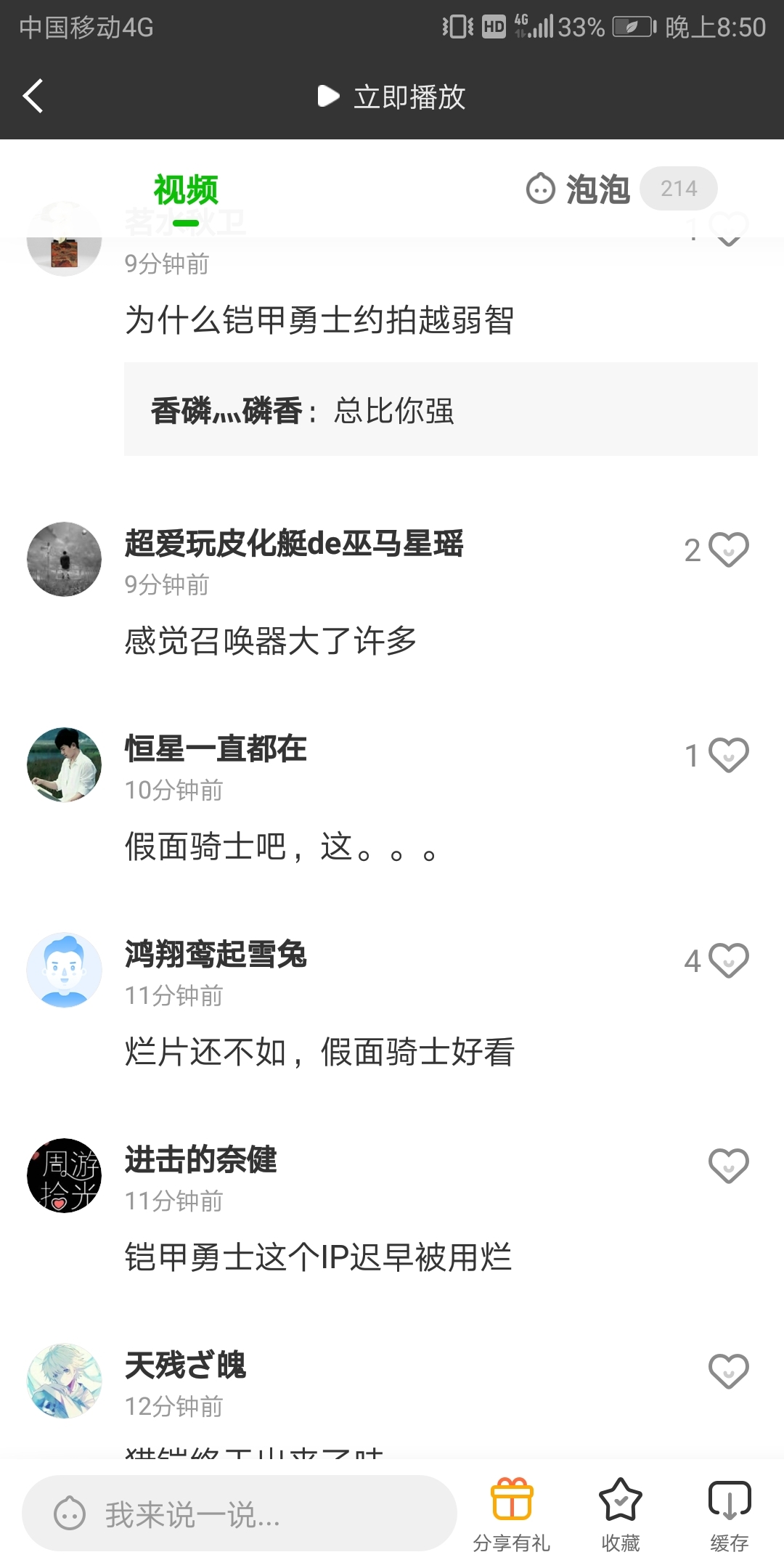Open 鸿翔鸾起雪兔's profile avatar

tap(64, 970)
